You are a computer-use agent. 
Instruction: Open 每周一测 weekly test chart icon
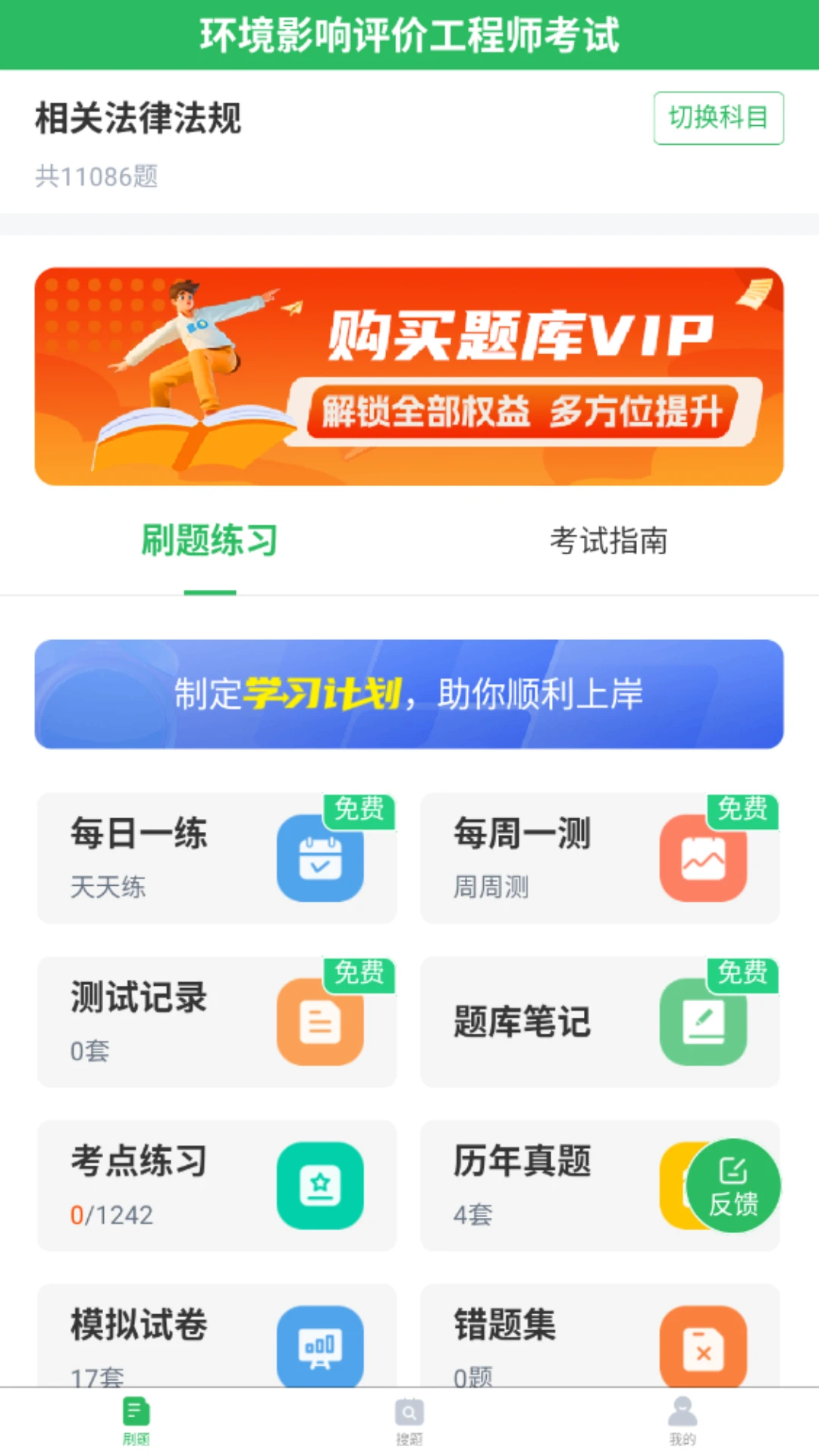coord(704,858)
